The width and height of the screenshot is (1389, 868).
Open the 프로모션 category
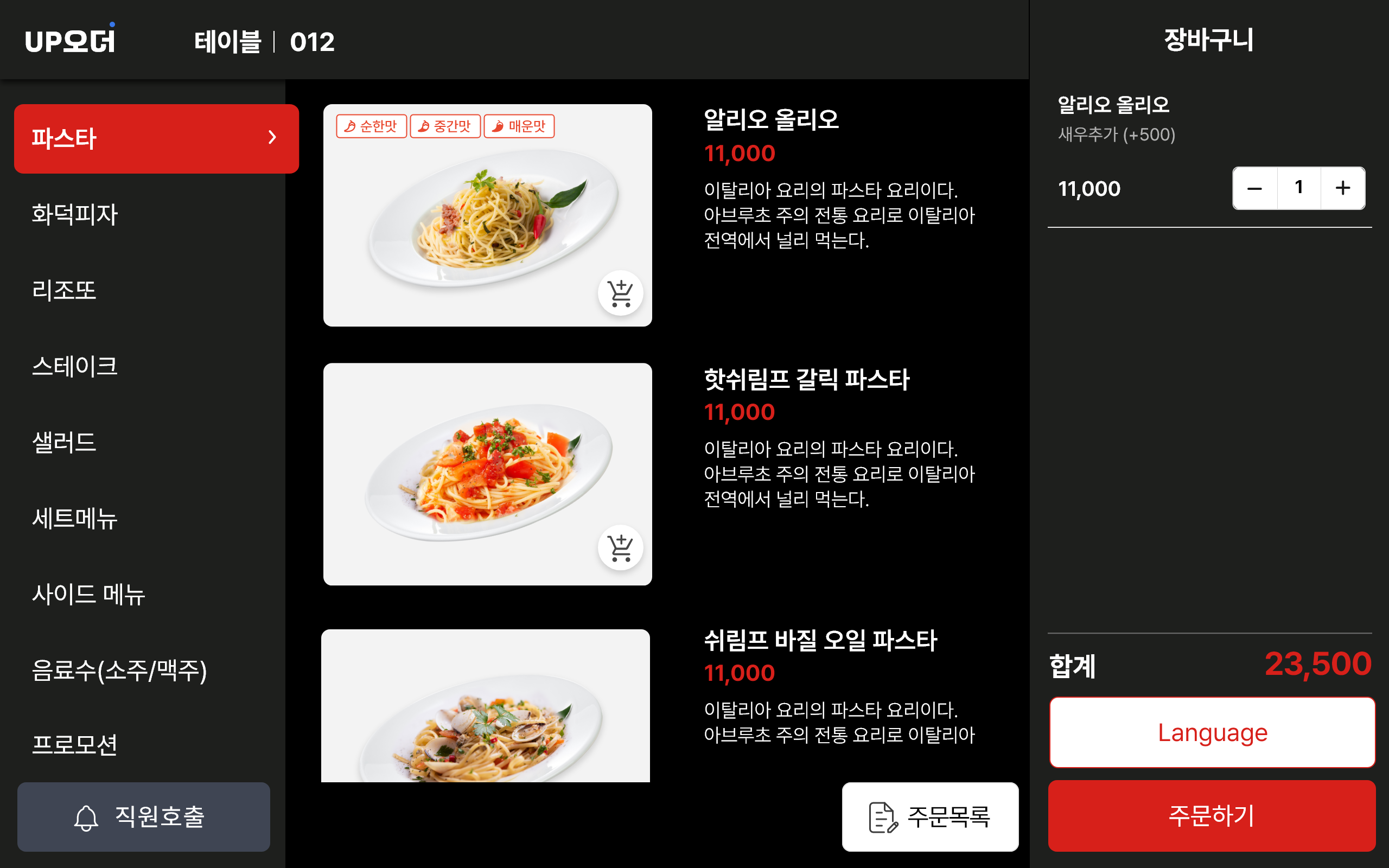(x=75, y=744)
